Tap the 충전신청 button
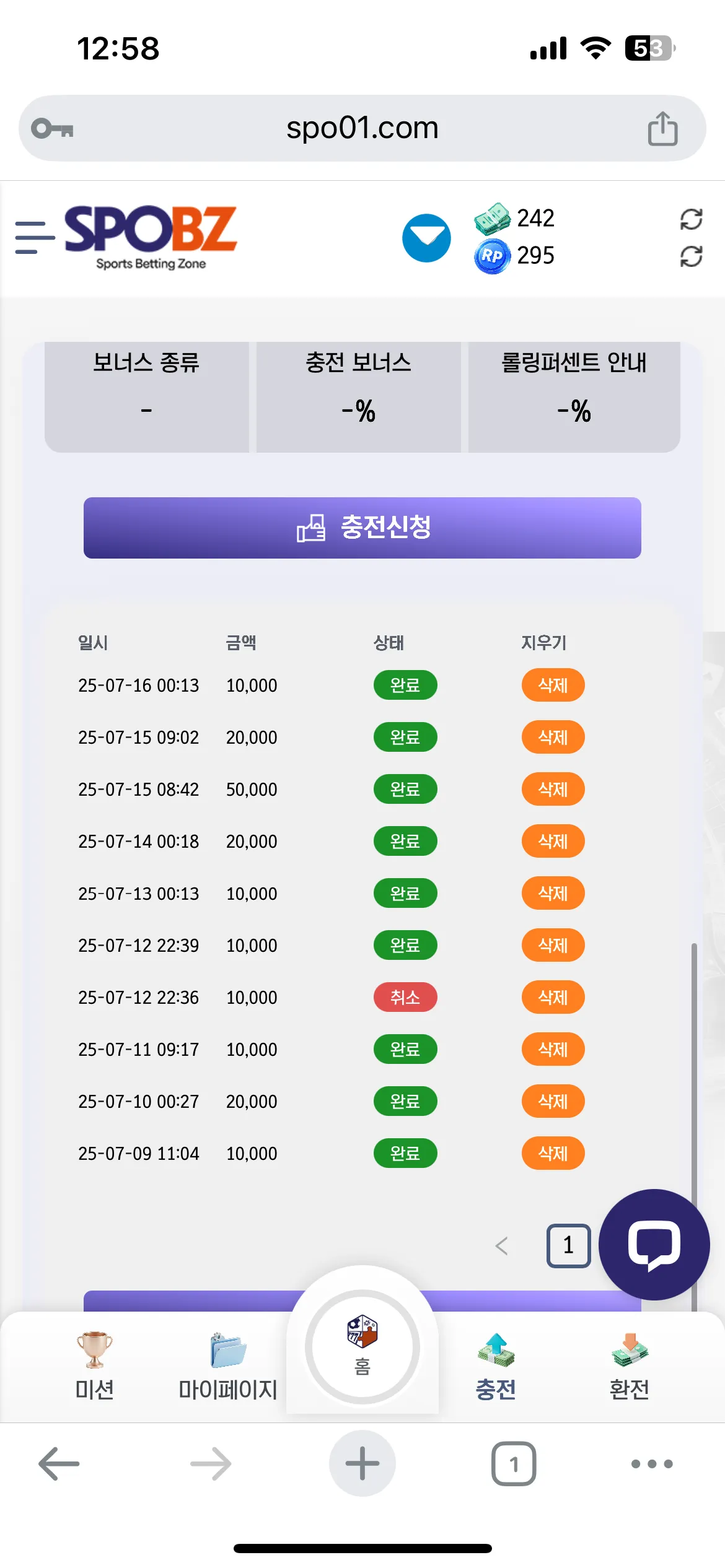Image resolution: width=725 pixels, height=1568 pixels. pos(362,528)
